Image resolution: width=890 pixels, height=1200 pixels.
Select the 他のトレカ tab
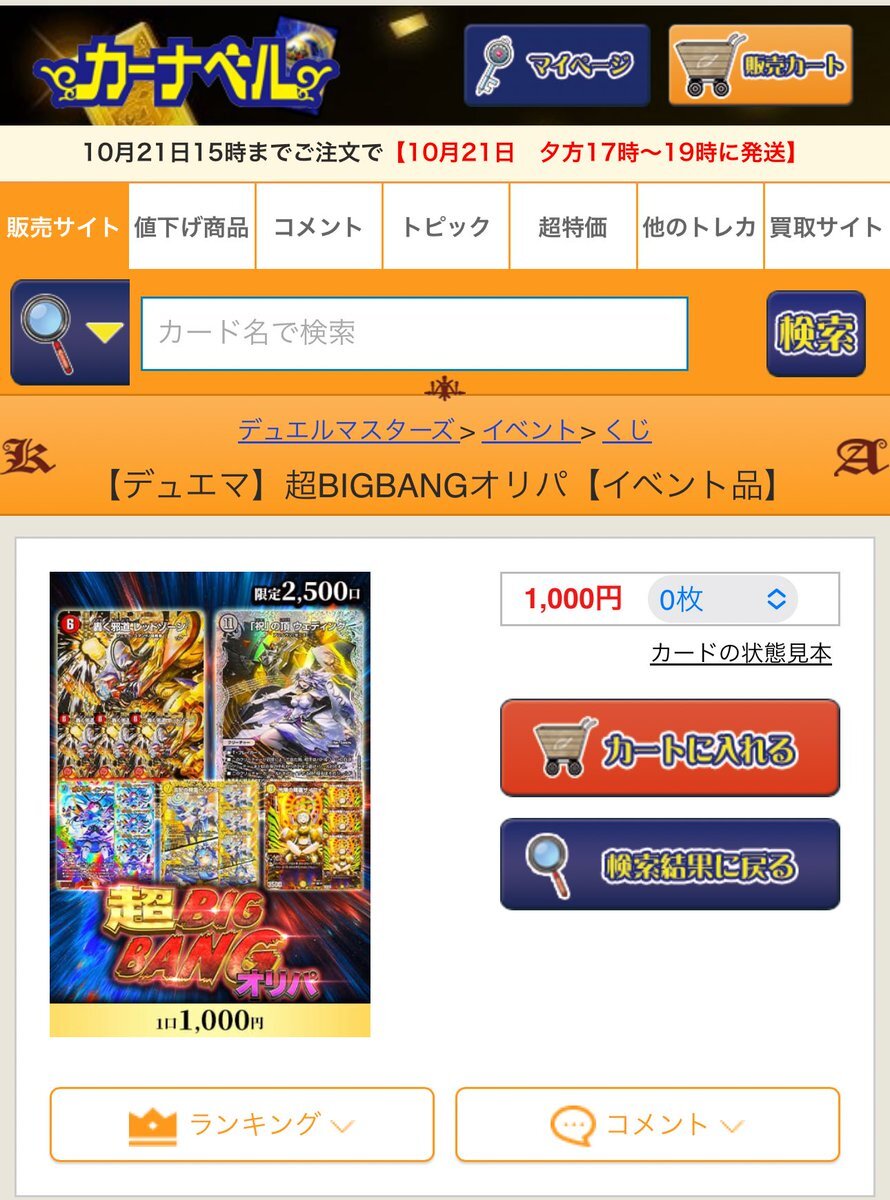[x=699, y=227]
